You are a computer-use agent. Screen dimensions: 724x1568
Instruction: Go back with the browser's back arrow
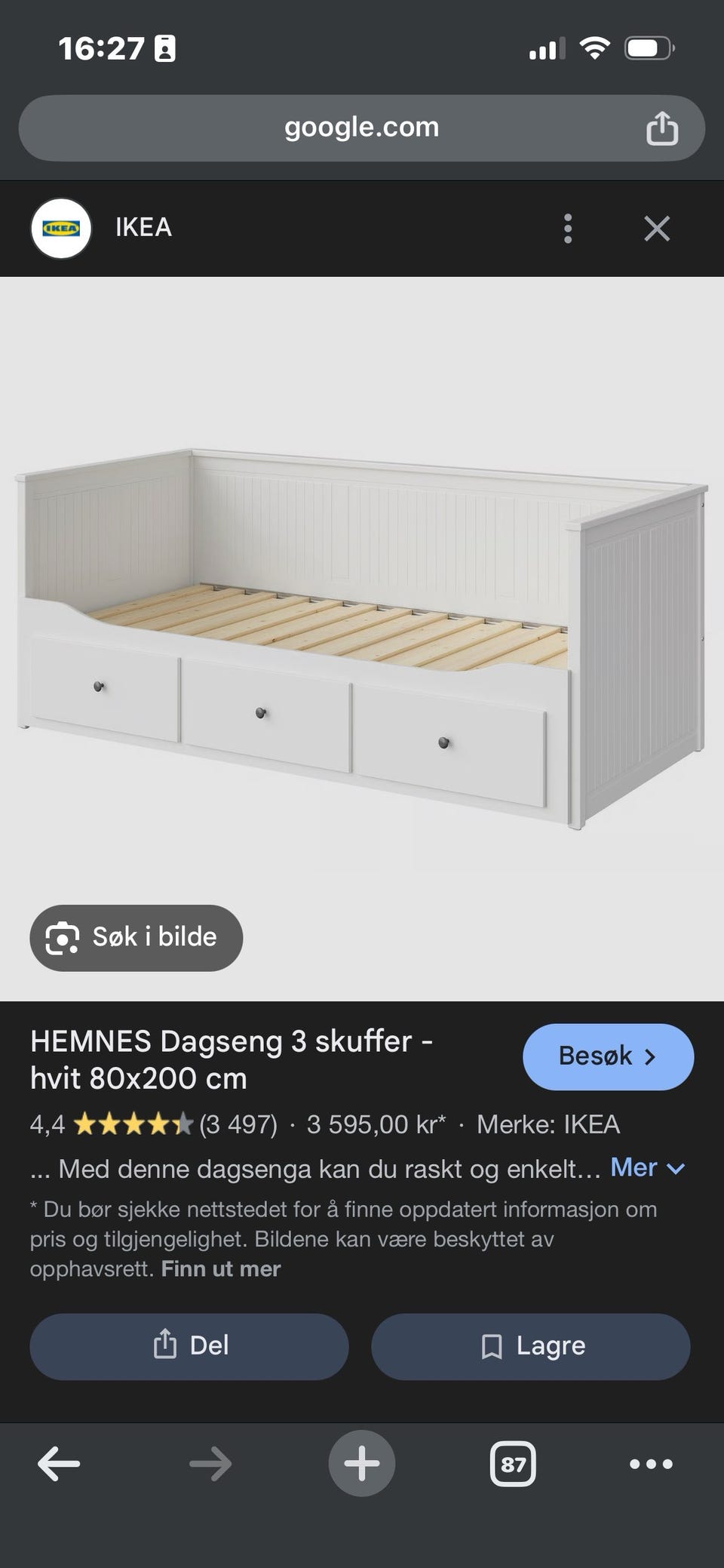59,1464
